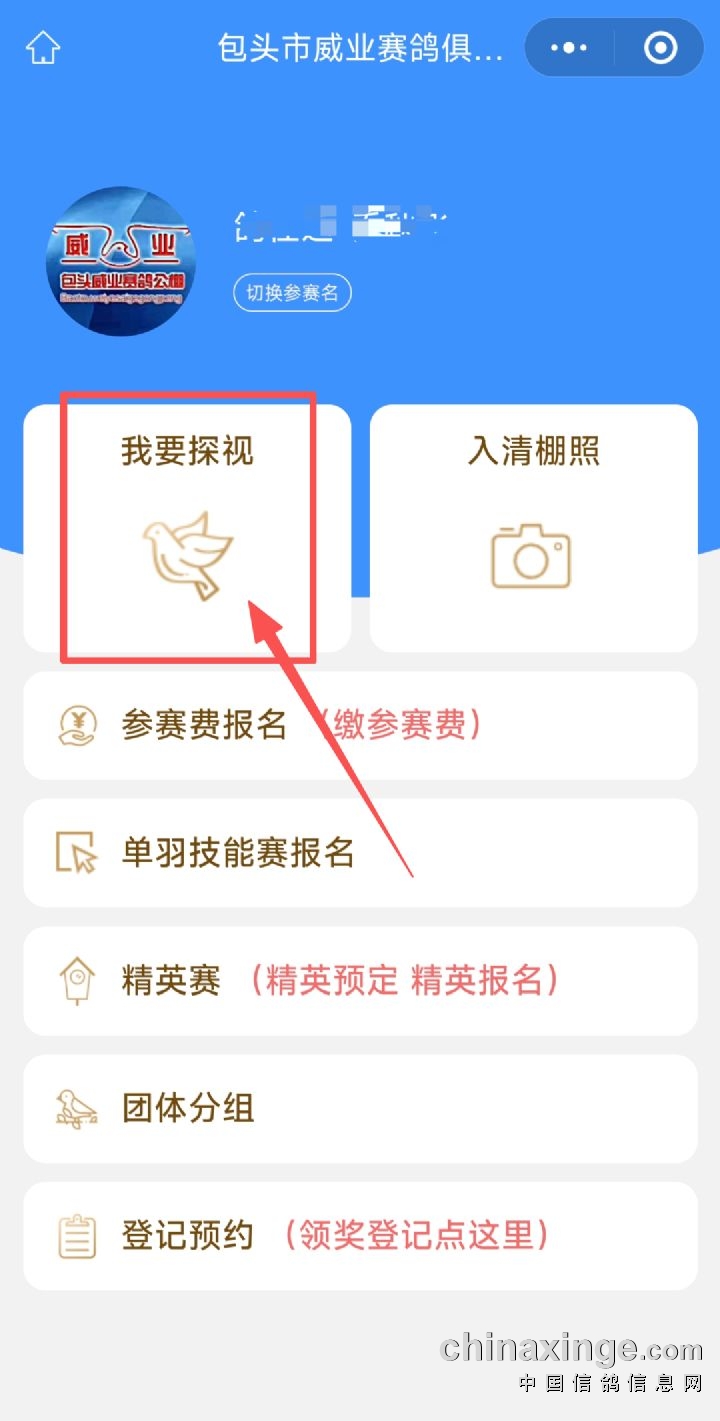Open the 精英赛 row
Image resolution: width=720 pixels, height=1421 pixels.
pos(360,981)
